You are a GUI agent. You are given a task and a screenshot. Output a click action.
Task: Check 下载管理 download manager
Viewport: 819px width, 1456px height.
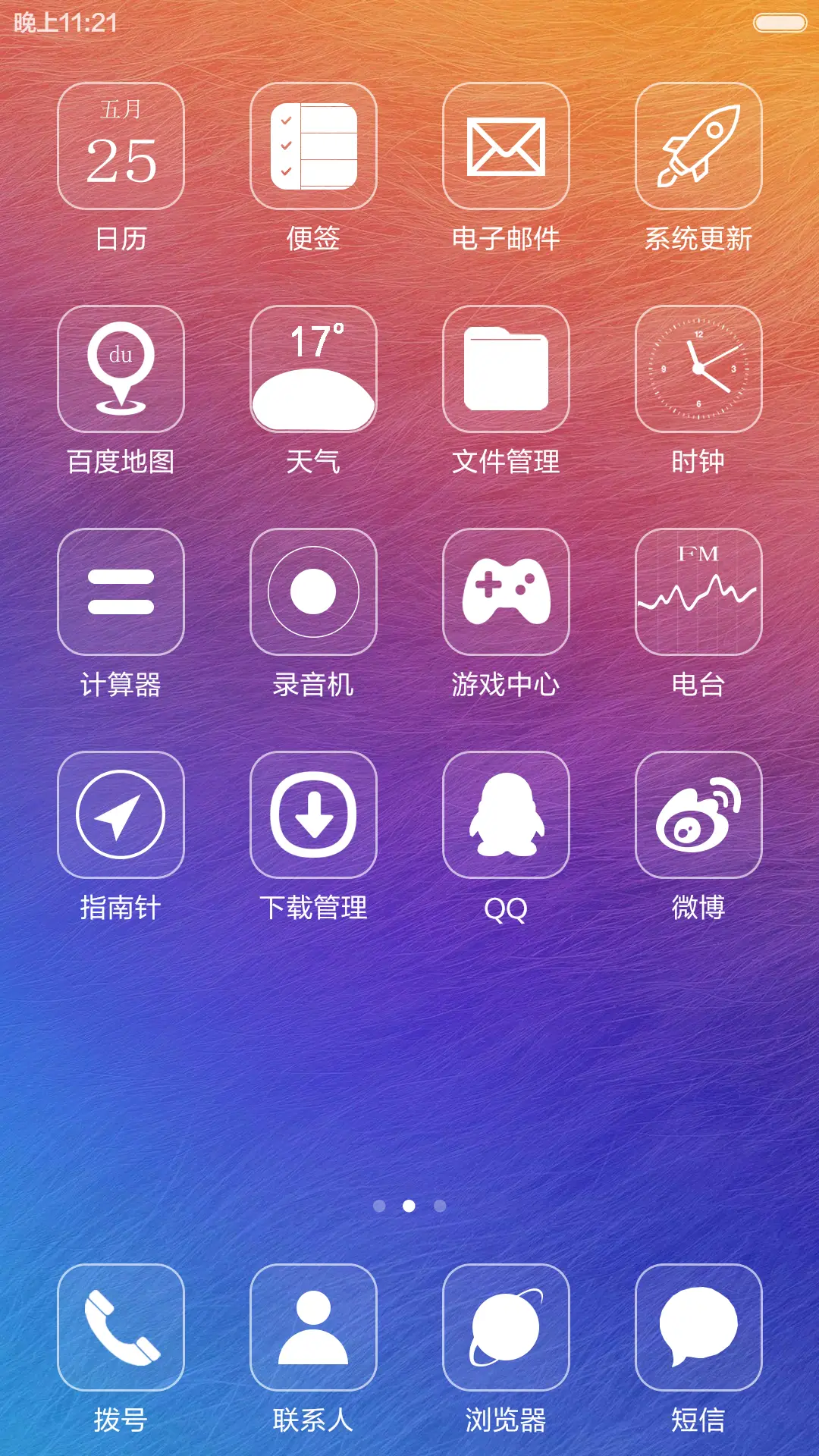click(x=313, y=813)
